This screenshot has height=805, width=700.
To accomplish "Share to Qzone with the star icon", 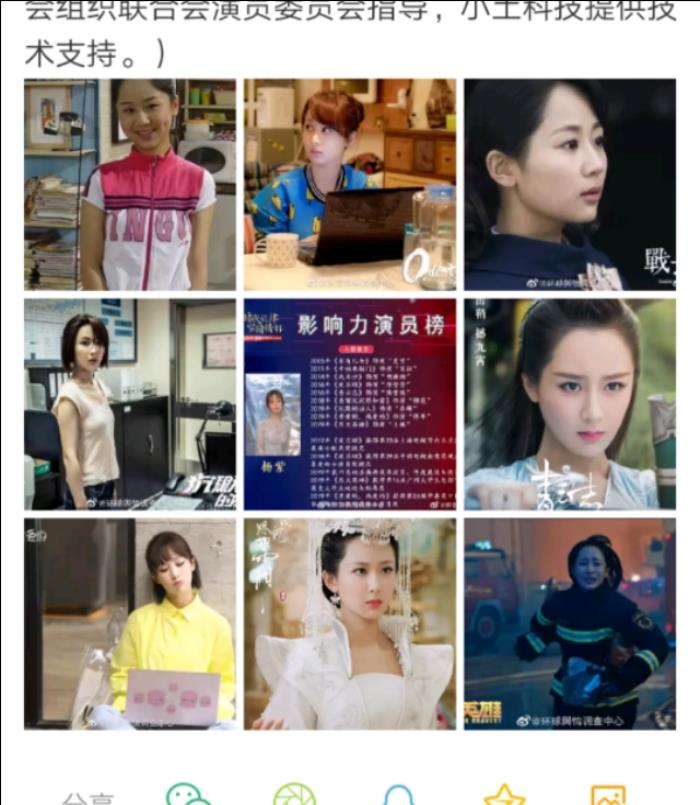I will (504, 796).
